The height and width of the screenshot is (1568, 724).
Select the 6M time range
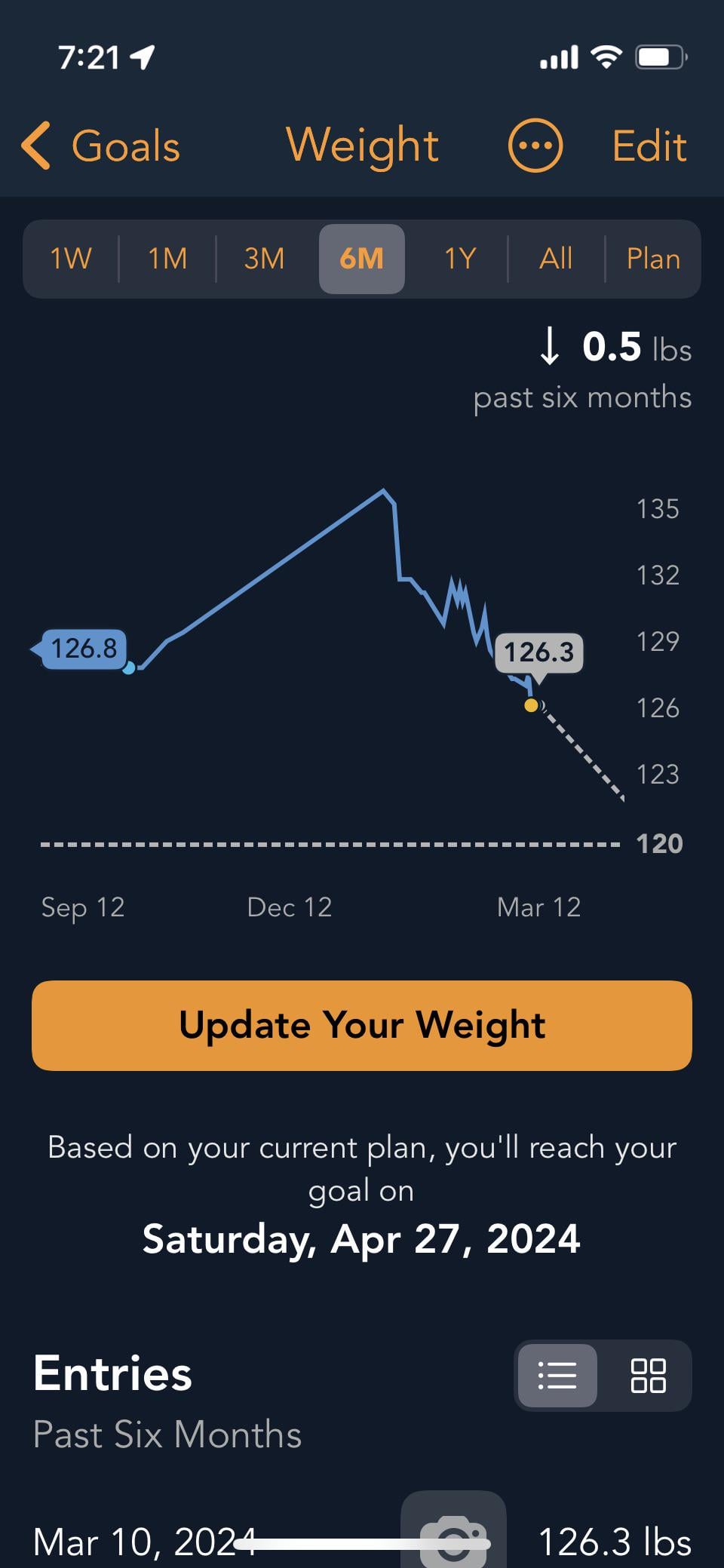click(x=362, y=259)
